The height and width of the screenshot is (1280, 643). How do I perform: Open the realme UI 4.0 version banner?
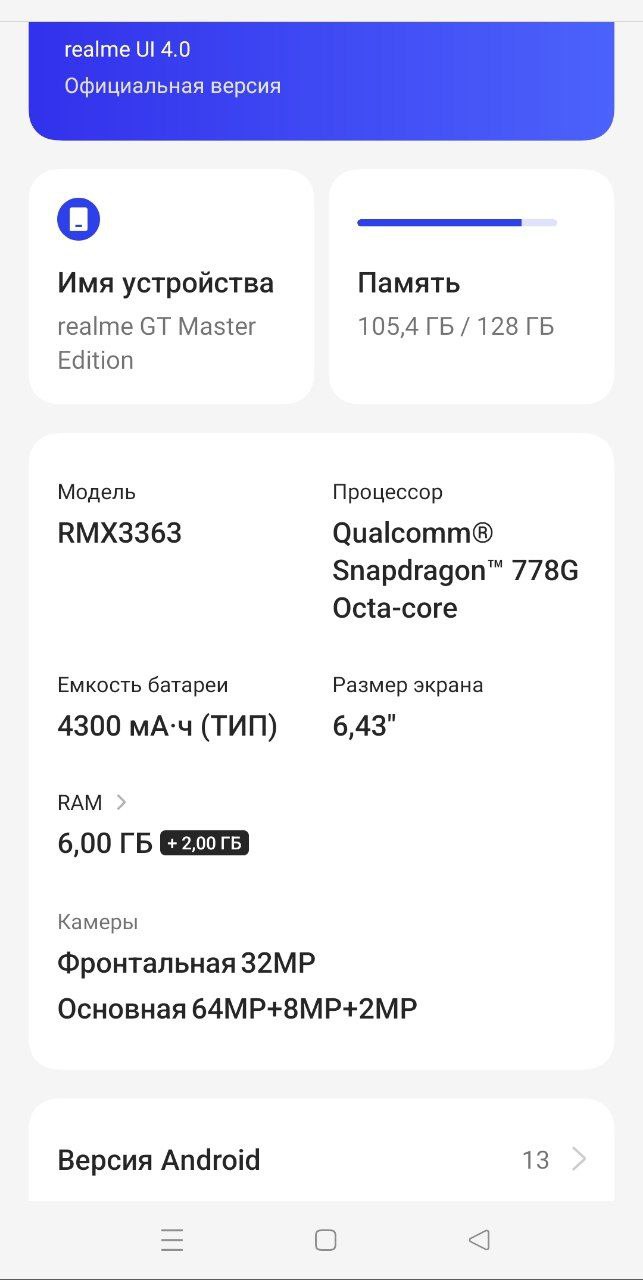[321, 81]
